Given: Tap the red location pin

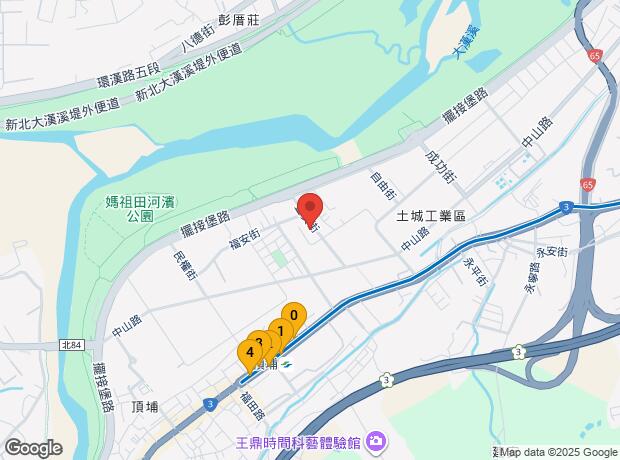Looking at the screenshot, I should tap(310, 210).
